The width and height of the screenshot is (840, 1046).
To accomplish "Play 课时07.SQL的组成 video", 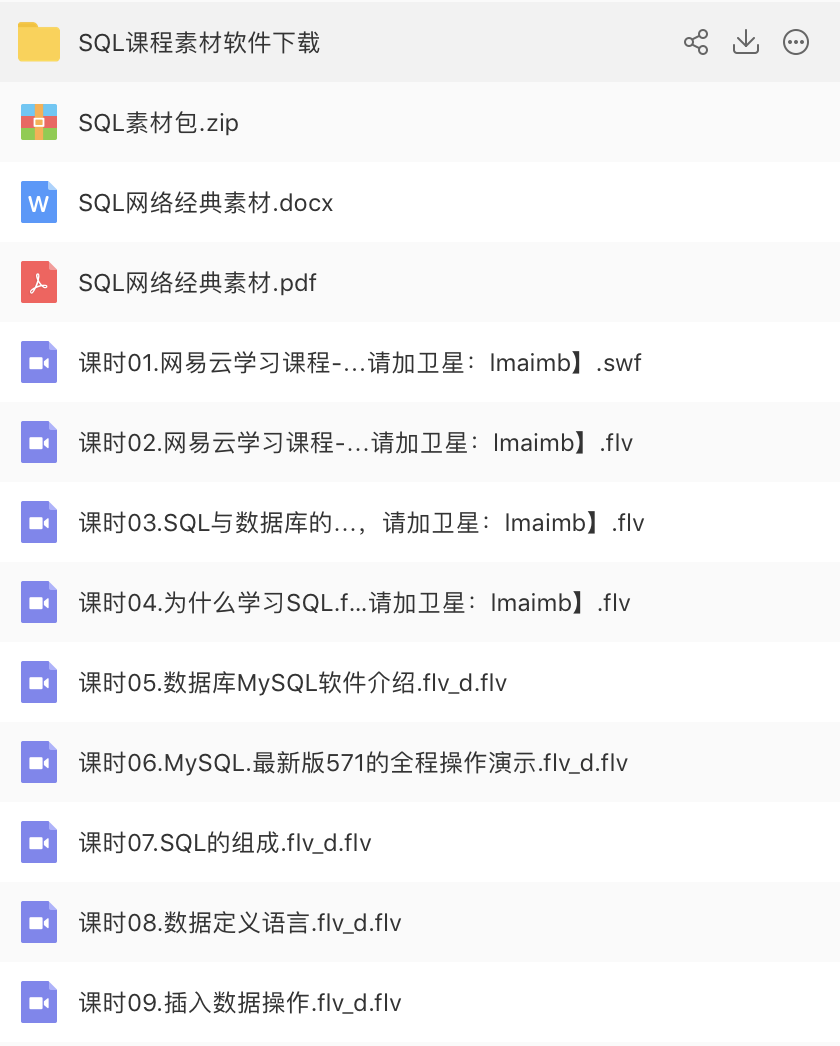I will point(225,843).
